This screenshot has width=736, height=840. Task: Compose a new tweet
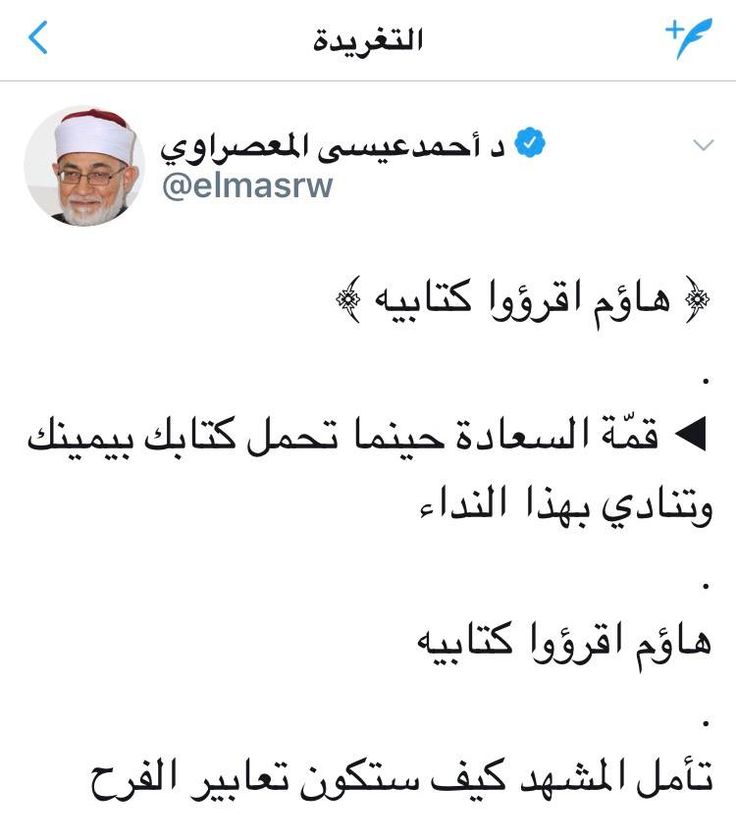[x=689, y=38]
